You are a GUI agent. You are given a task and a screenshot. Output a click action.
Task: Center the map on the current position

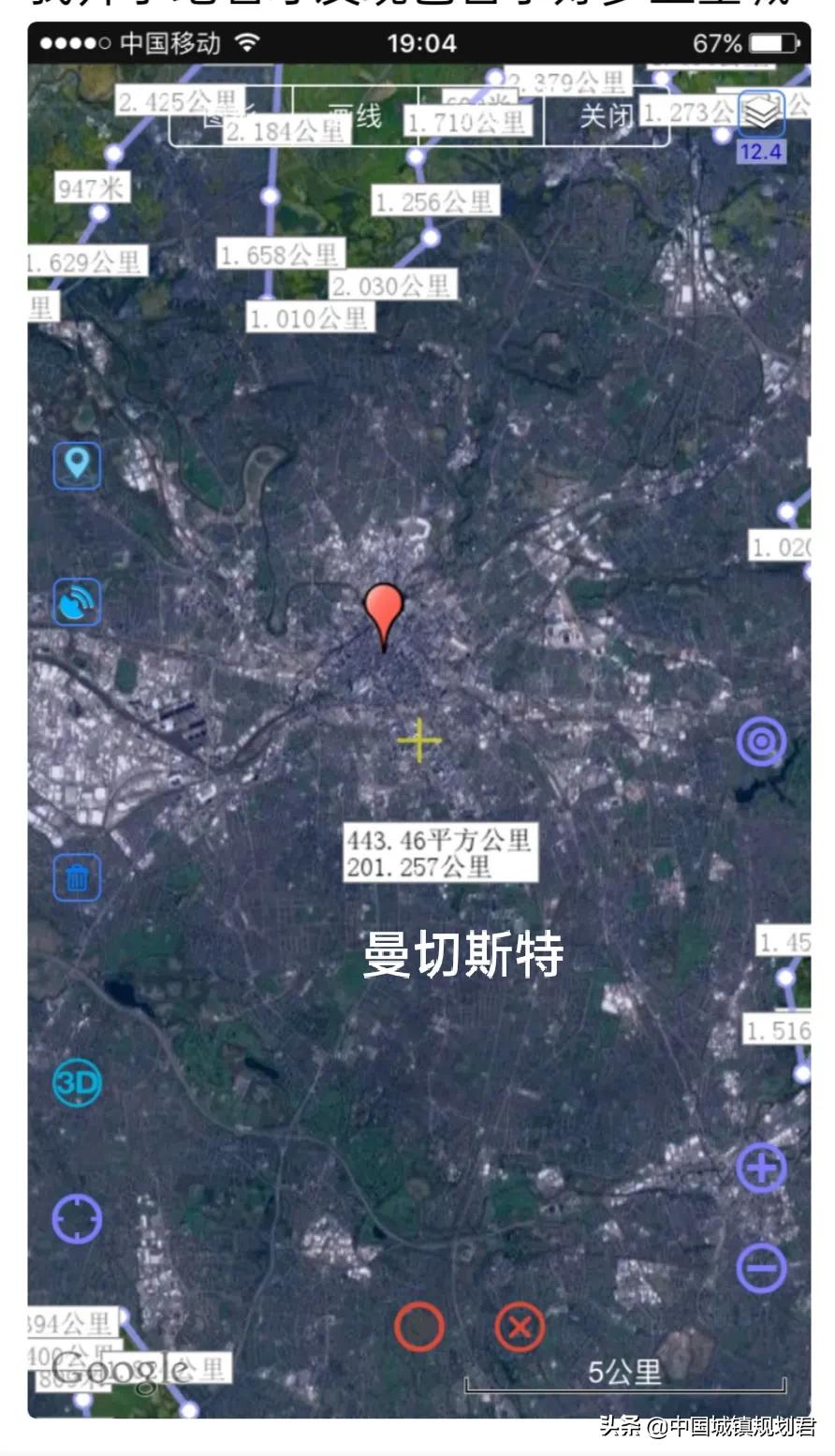pyautogui.click(x=77, y=1219)
